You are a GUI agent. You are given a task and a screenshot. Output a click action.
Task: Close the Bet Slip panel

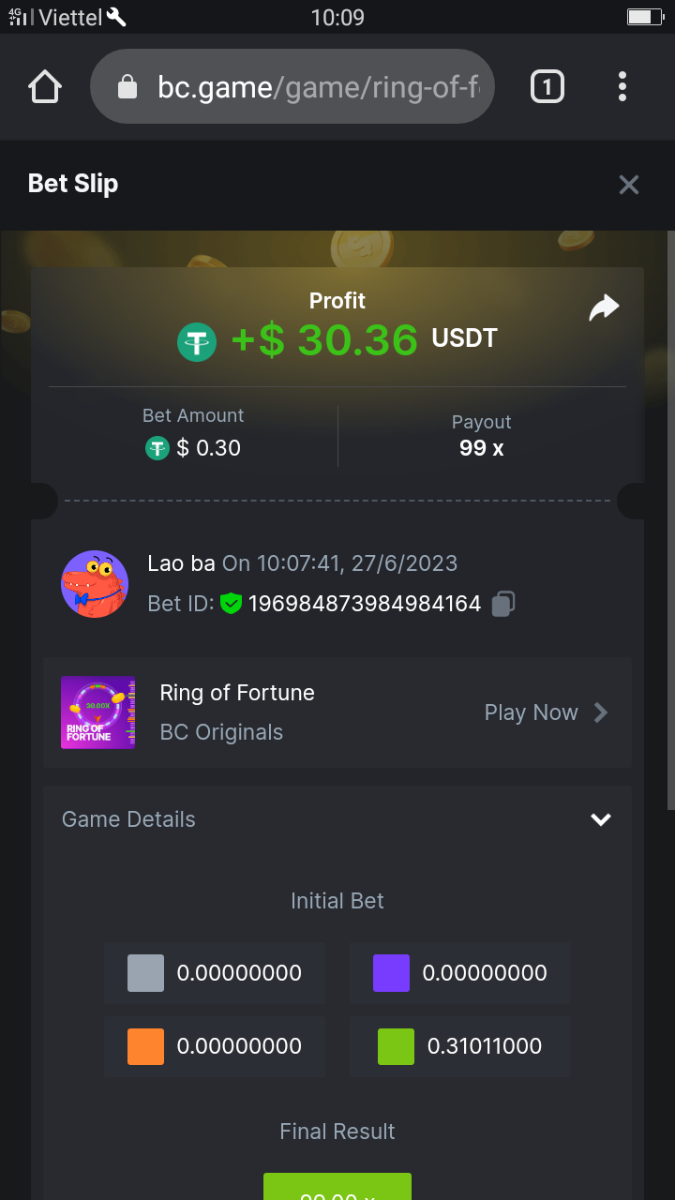[628, 184]
